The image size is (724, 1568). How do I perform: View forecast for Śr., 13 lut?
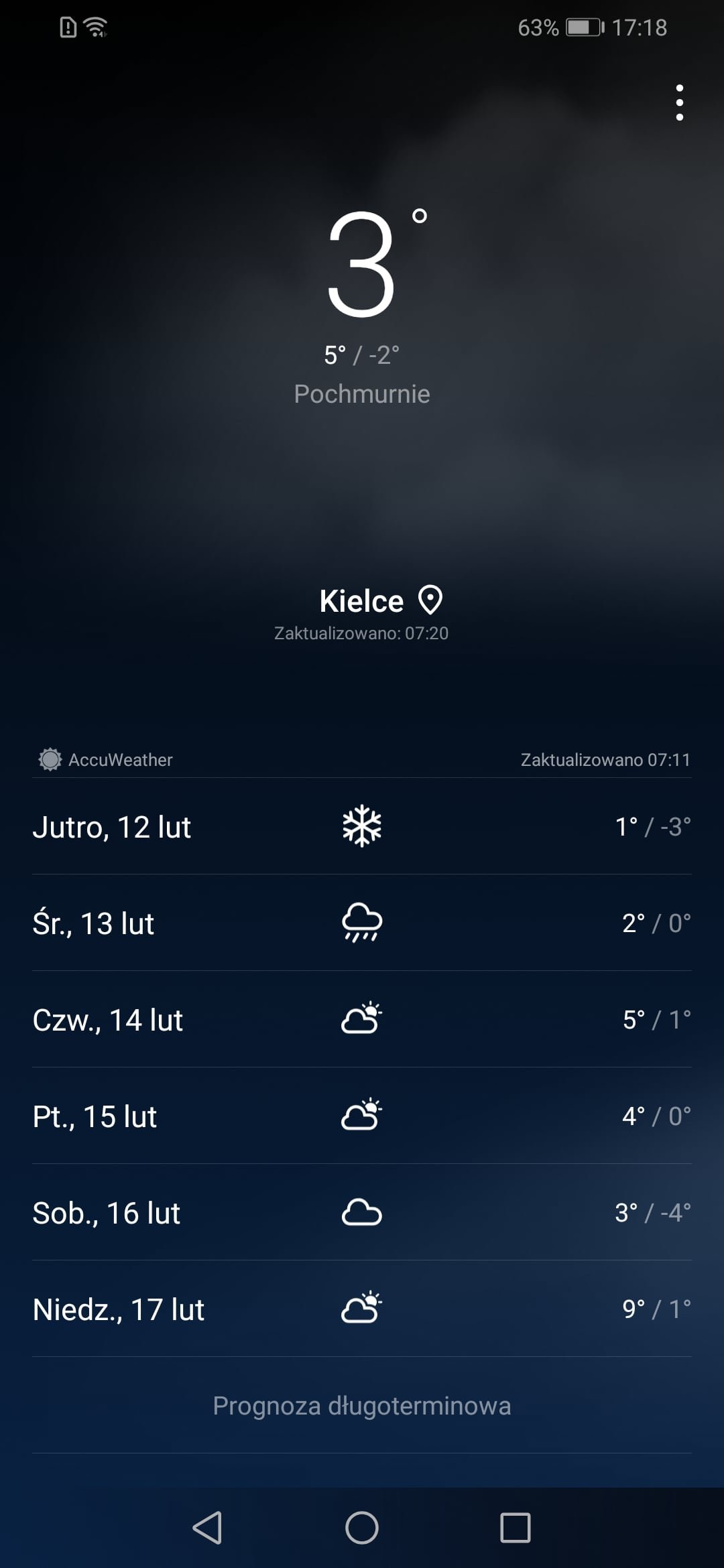coord(362,923)
